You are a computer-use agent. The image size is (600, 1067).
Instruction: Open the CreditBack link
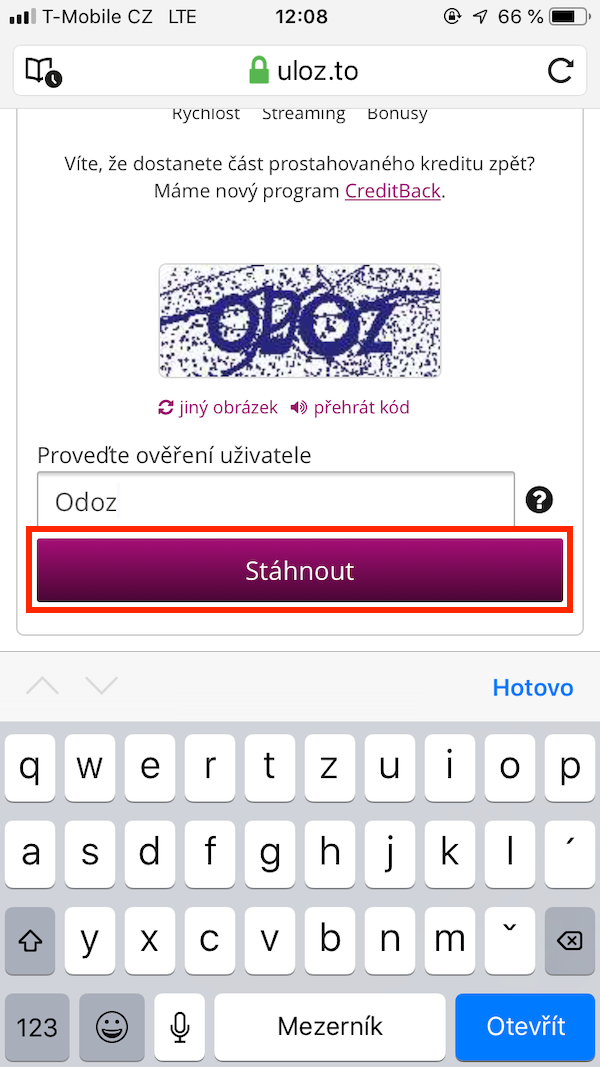pos(392,191)
